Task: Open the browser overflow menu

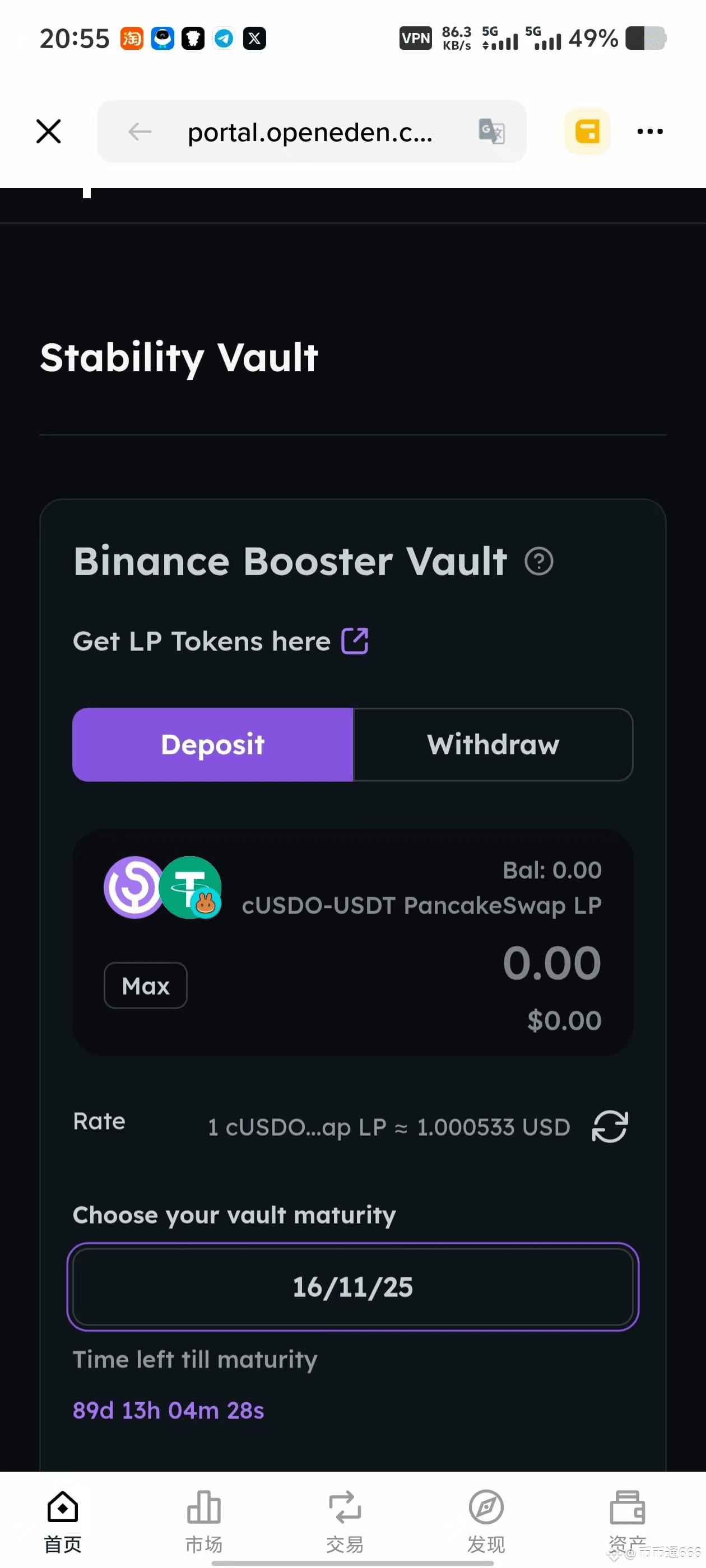Action: coord(649,132)
